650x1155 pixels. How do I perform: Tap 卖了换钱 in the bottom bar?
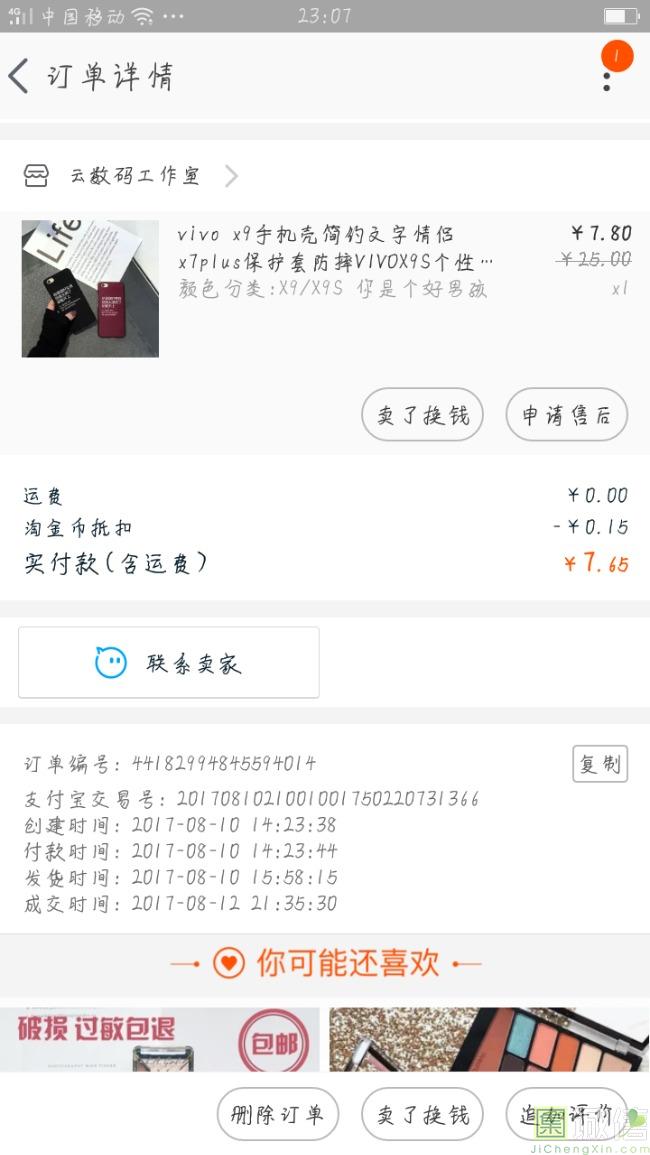422,1114
